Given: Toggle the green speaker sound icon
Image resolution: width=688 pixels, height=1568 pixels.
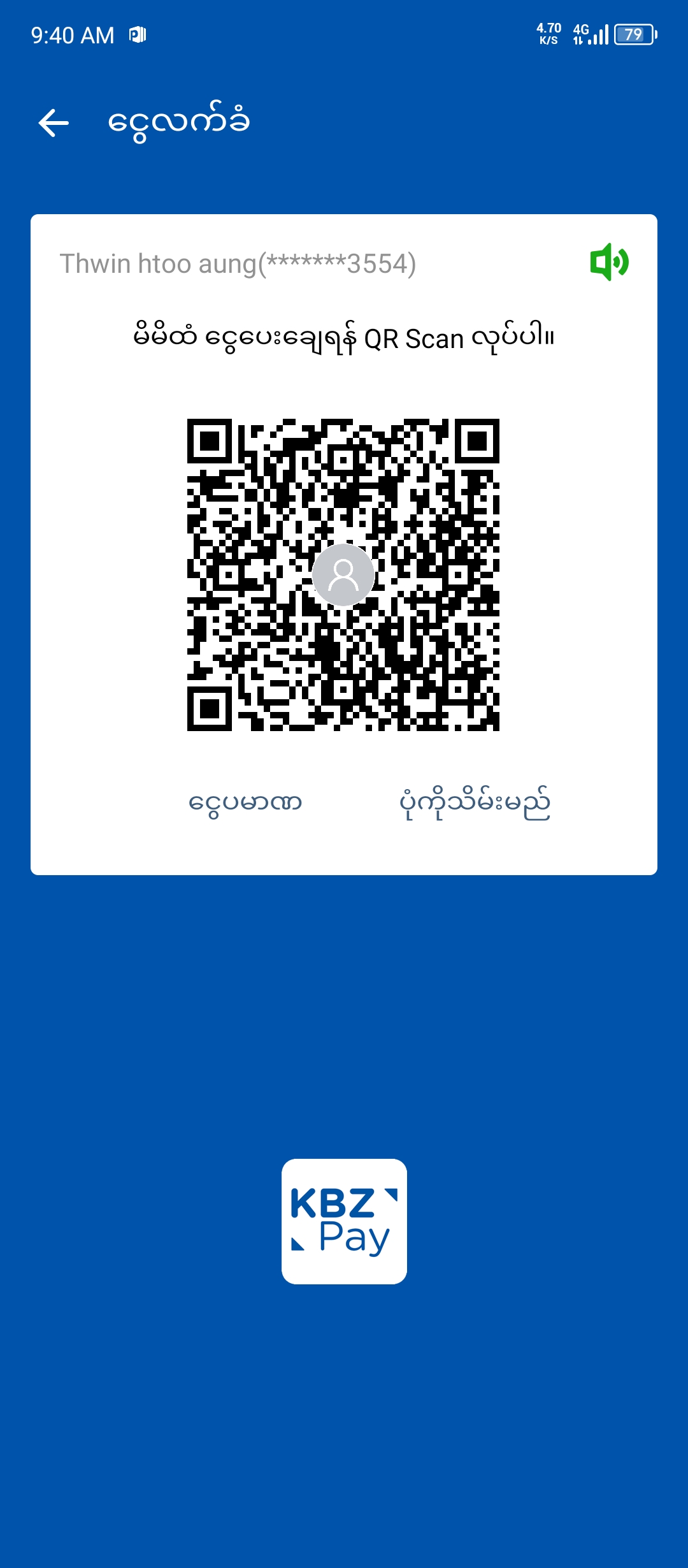Looking at the screenshot, I should click(x=609, y=262).
